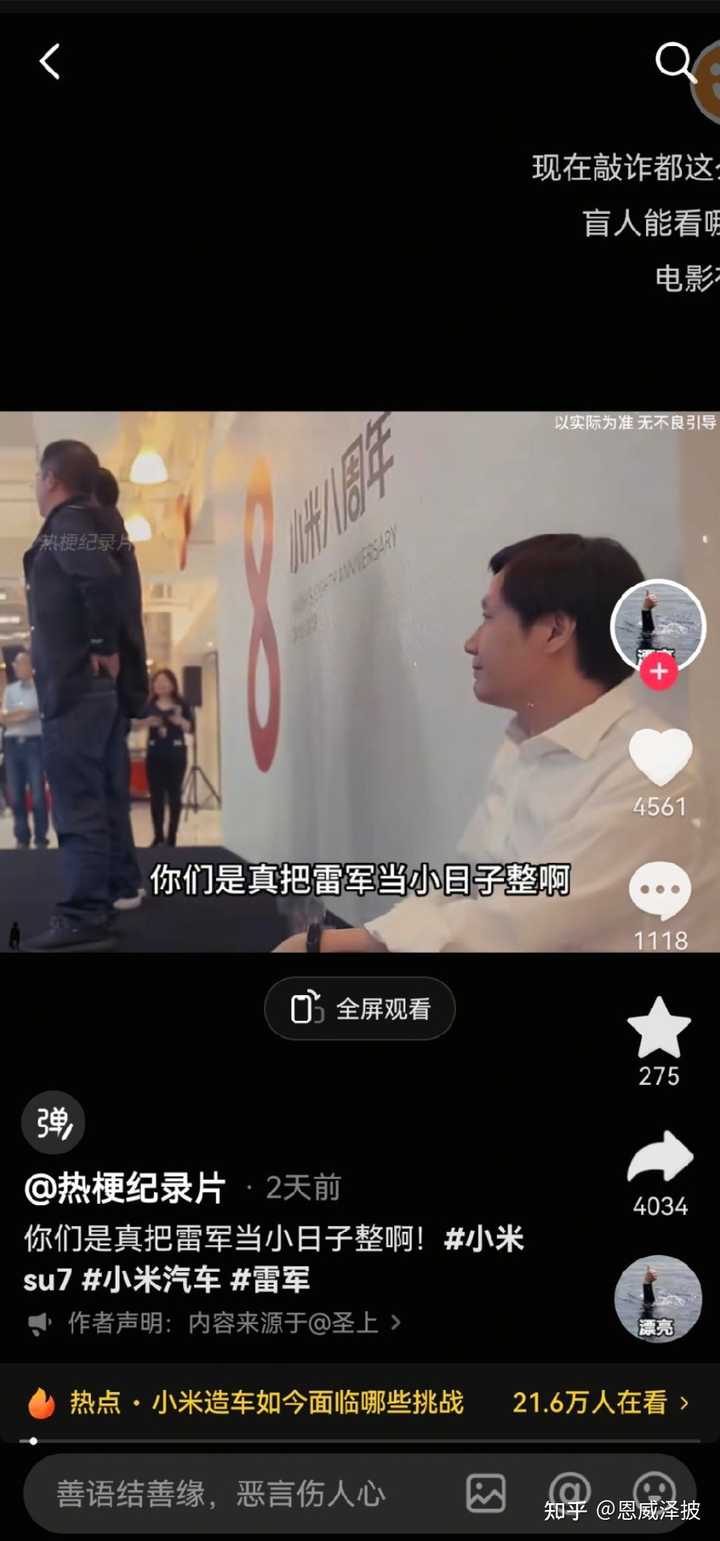This screenshot has height=1541, width=720.
Task: Seek using the video progress bar
Action: pos(360,1441)
